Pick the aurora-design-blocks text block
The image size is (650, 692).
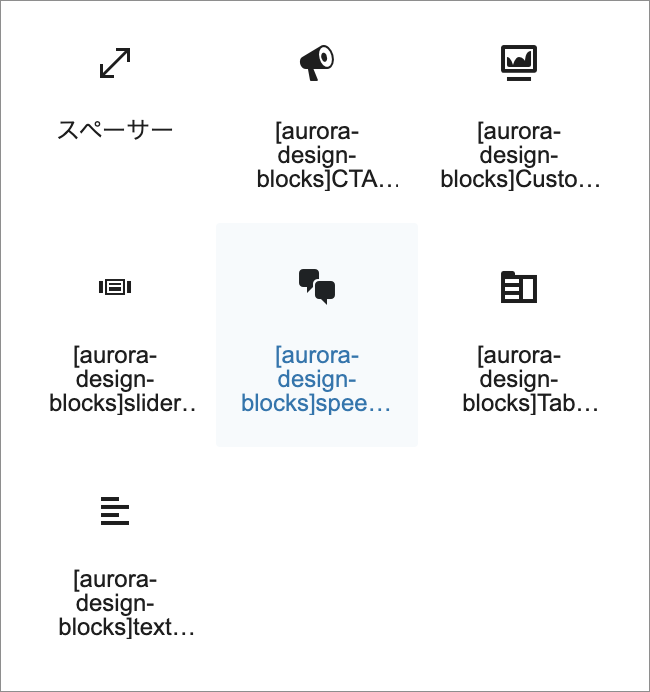tap(115, 560)
